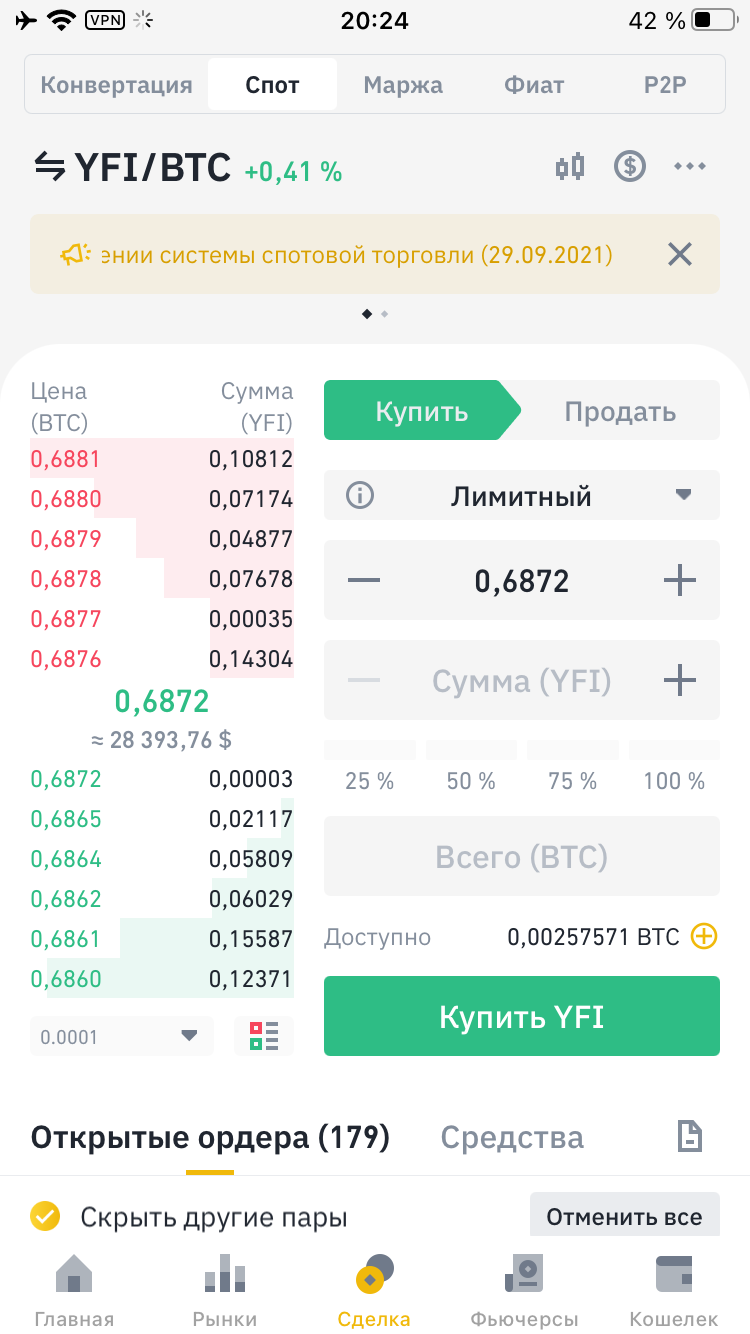Open the P2P tab
The image size is (750, 1334).
click(x=665, y=85)
